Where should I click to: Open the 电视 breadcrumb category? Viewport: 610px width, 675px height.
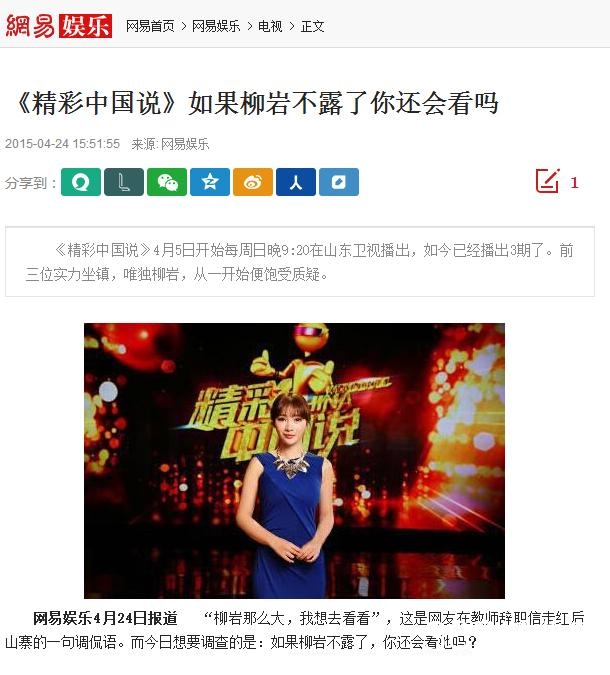click(270, 26)
